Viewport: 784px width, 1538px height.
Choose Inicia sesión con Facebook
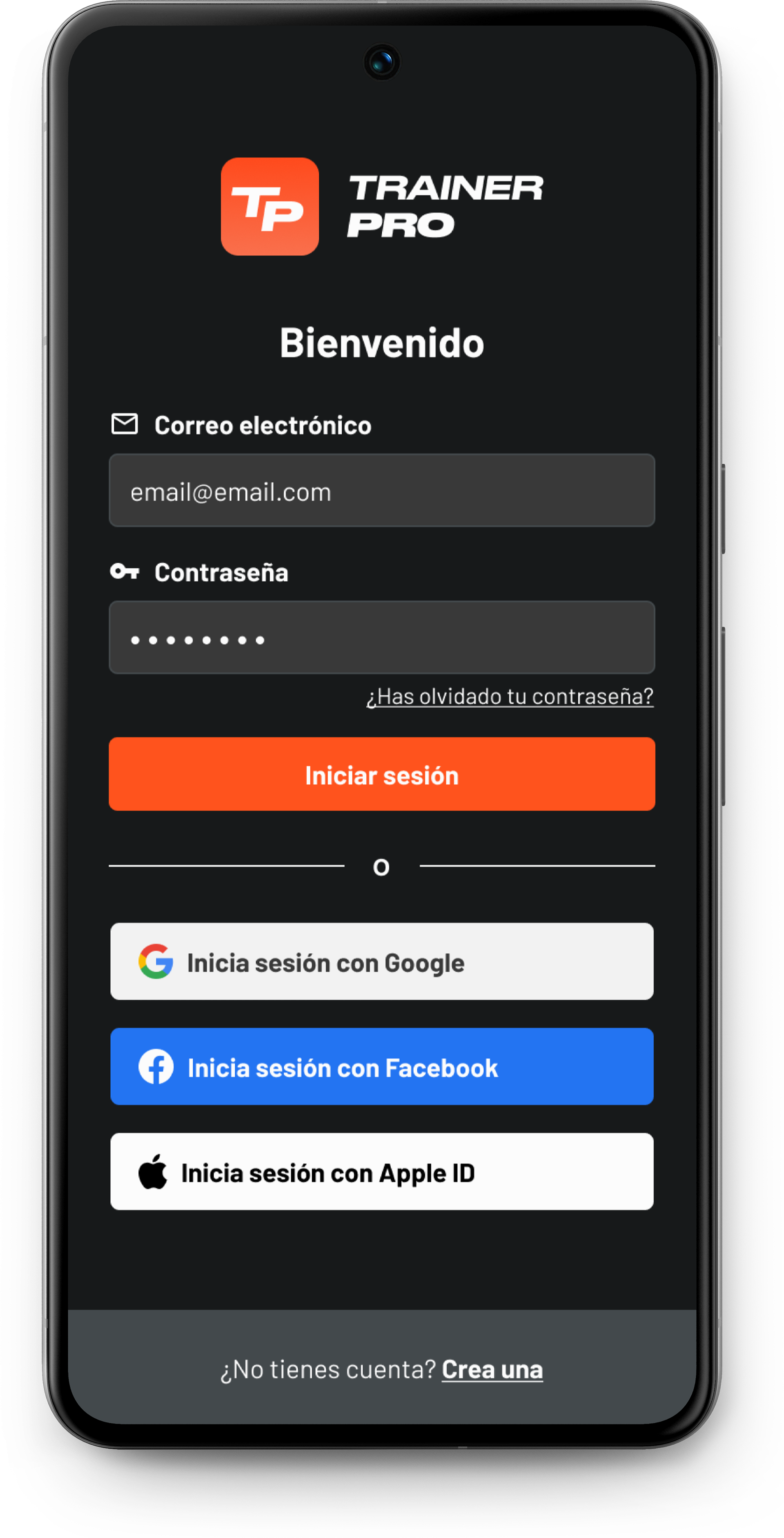(x=382, y=1066)
